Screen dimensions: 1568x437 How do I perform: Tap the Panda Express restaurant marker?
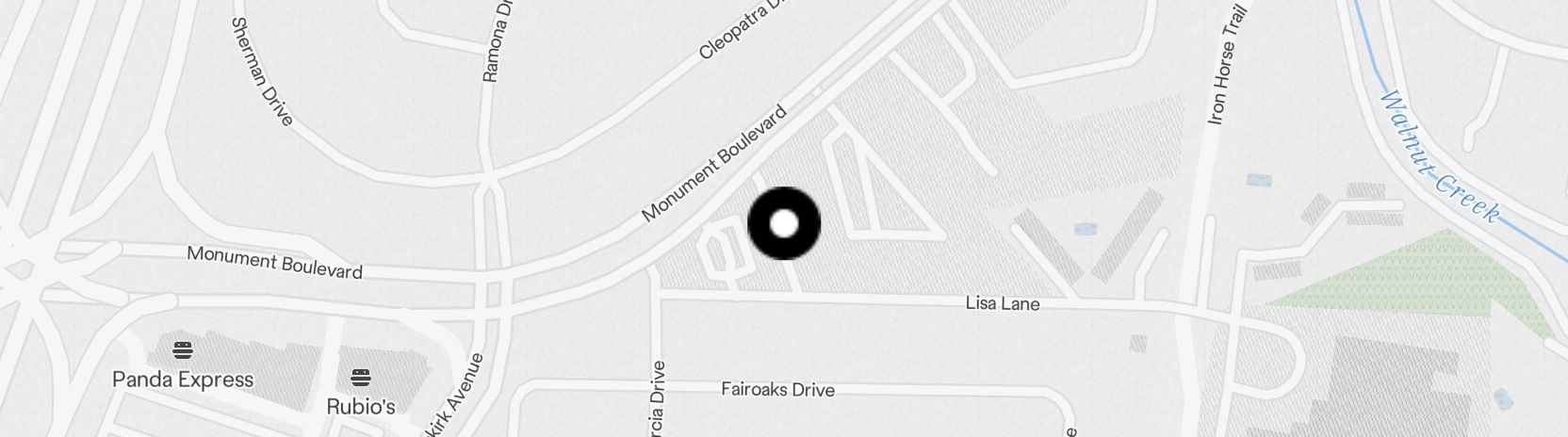coord(183,351)
